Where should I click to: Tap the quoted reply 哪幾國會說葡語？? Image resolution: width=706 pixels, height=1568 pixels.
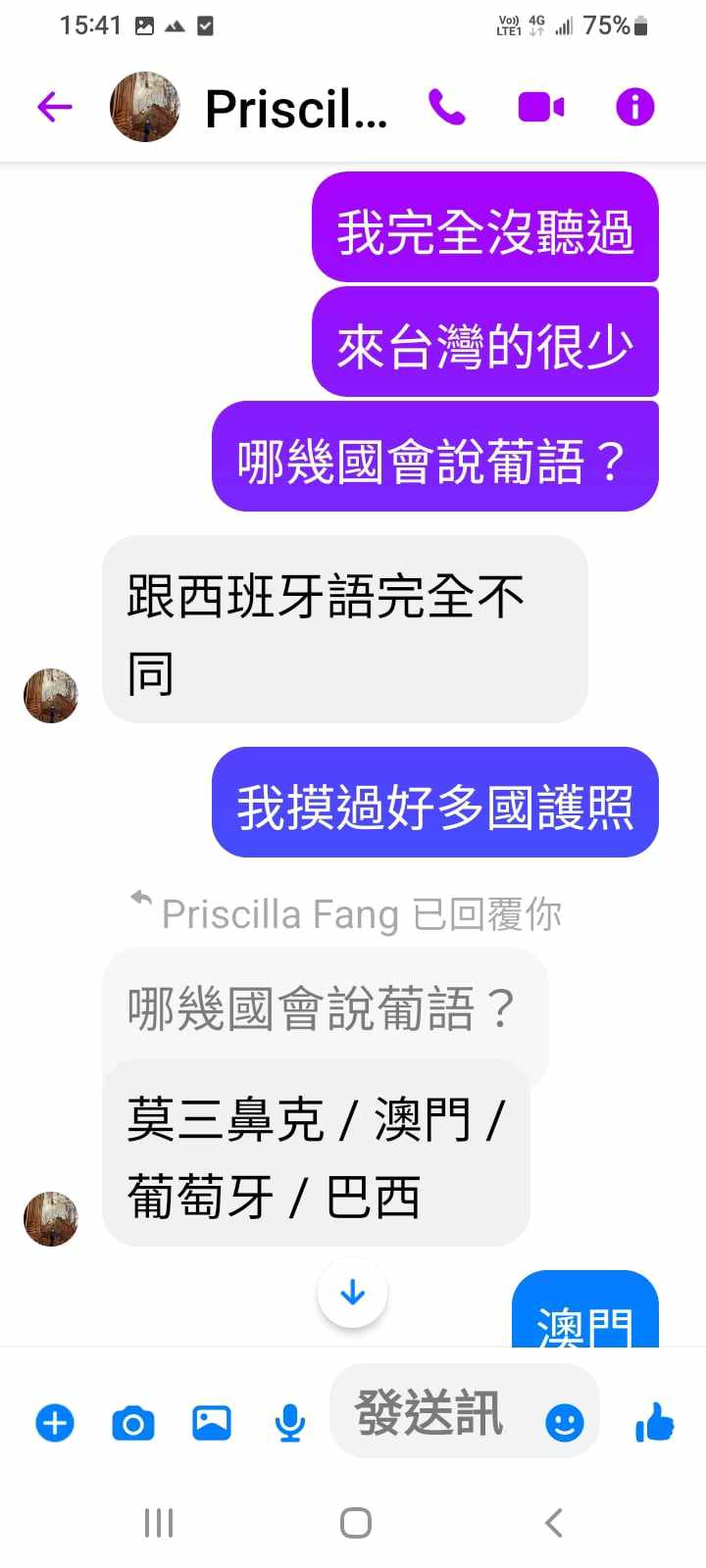click(x=322, y=1007)
